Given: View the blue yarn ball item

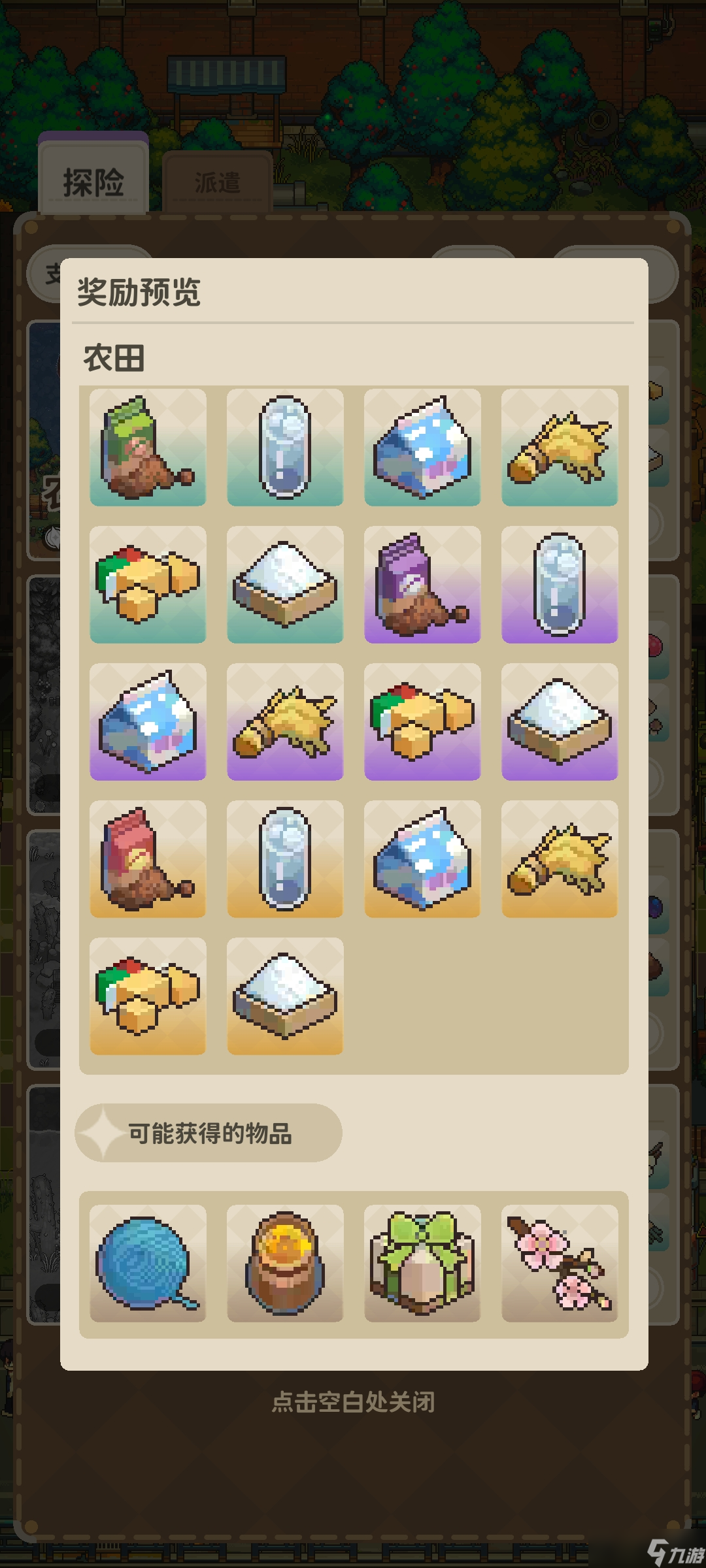Looking at the screenshot, I should [x=148, y=1263].
